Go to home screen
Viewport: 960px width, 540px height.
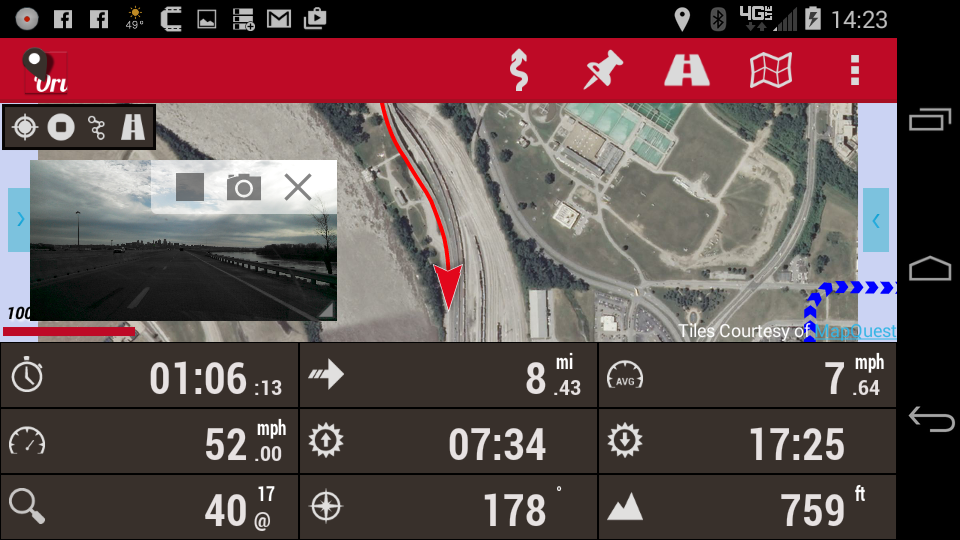[x=930, y=269]
